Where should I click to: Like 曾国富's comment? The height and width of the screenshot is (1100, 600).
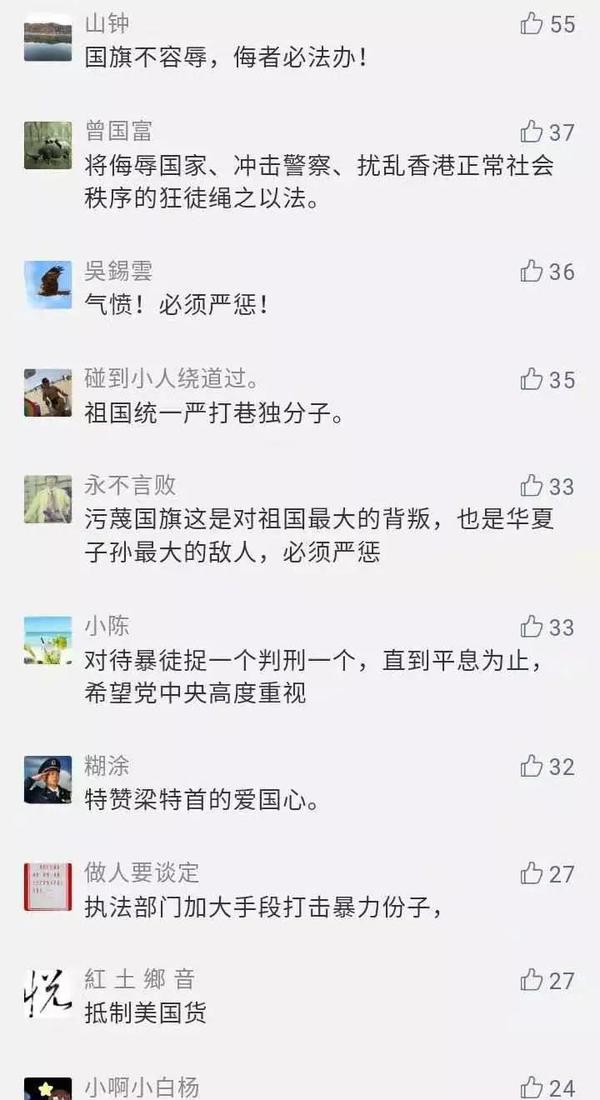click(531, 132)
